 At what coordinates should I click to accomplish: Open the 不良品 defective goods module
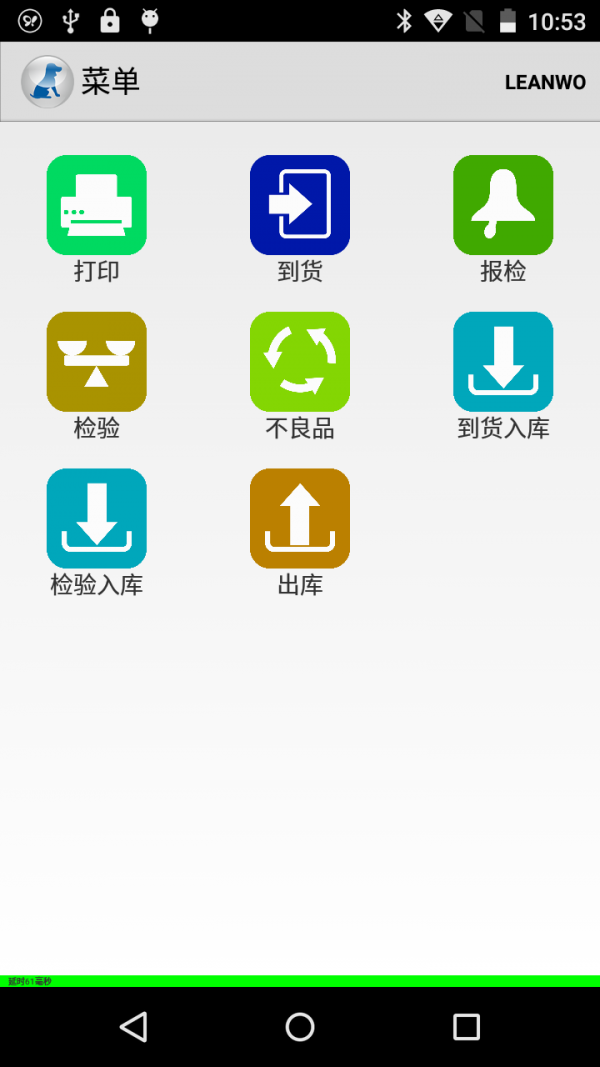coord(300,361)
